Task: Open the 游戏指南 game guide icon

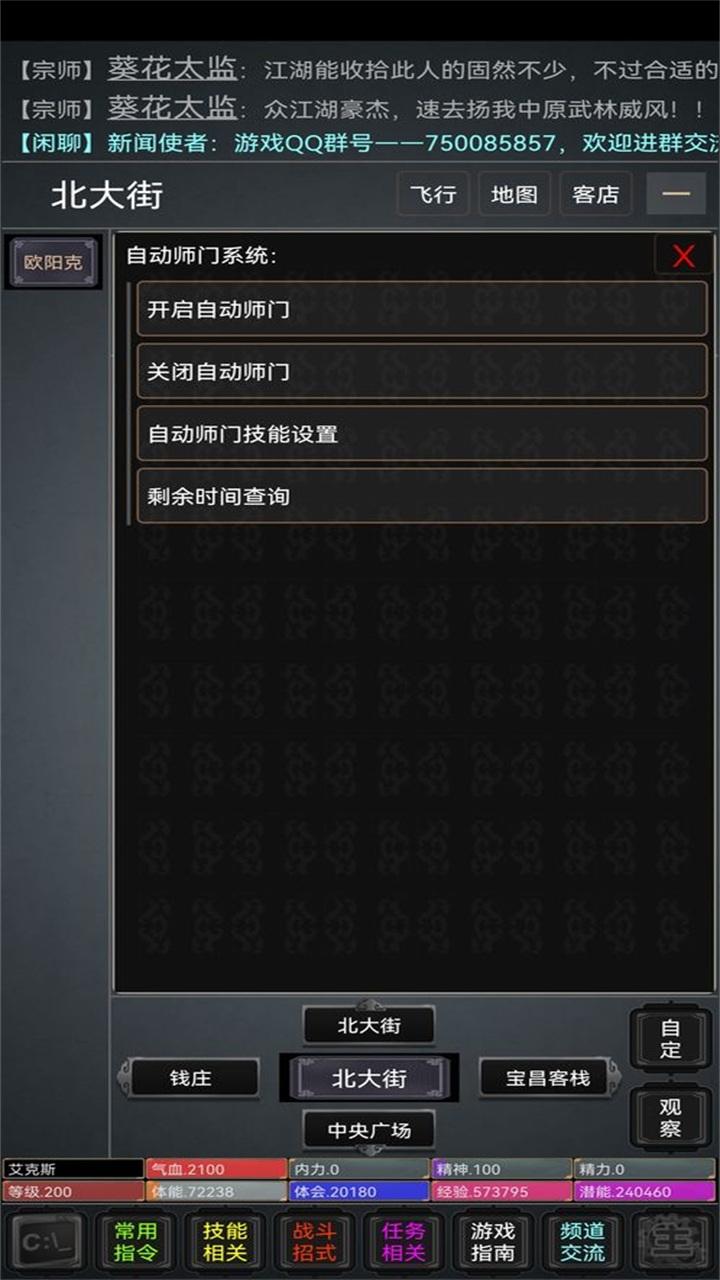Action: [496, 1241]
